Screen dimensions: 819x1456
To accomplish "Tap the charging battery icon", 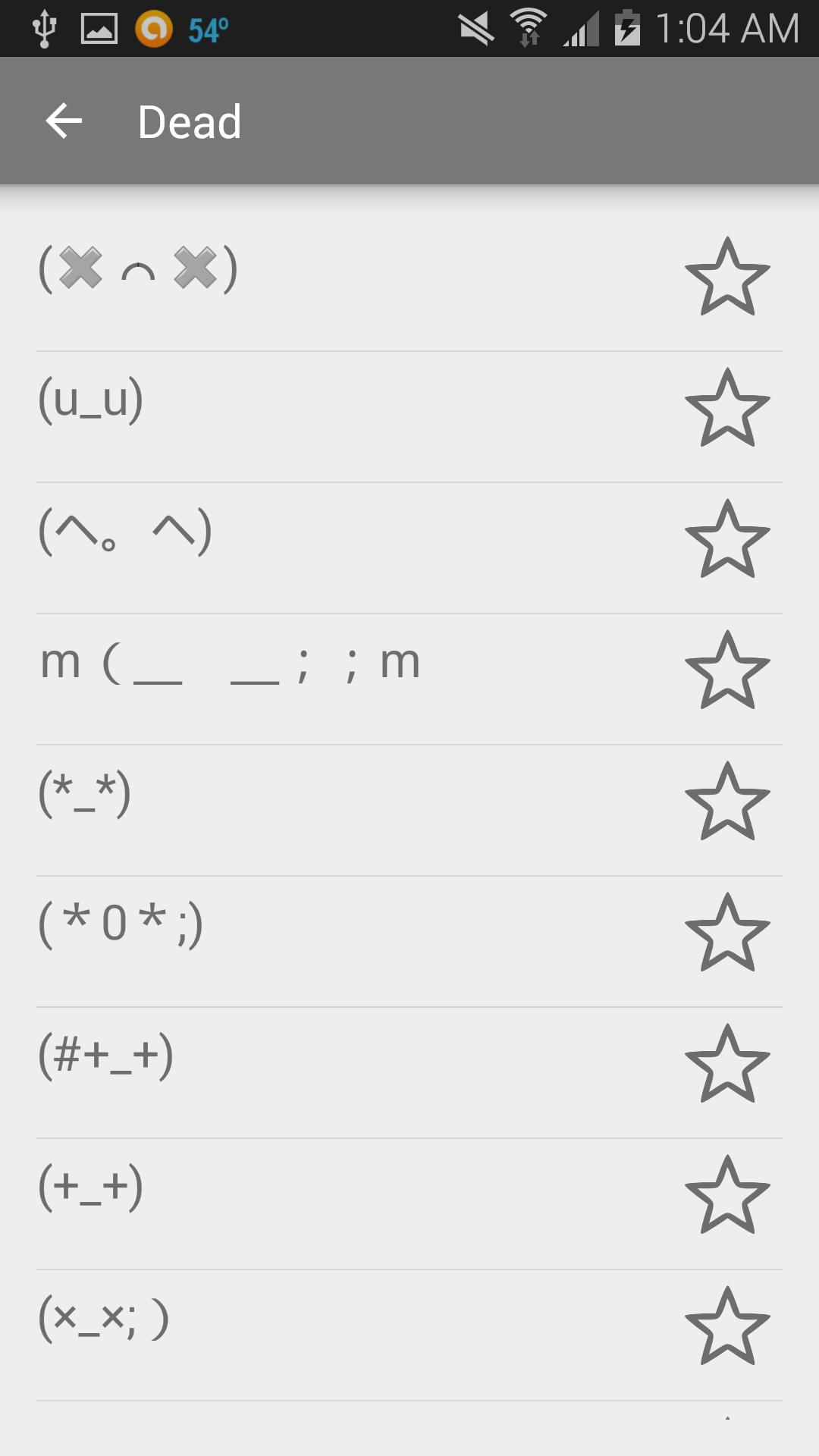I will point(626,28).
